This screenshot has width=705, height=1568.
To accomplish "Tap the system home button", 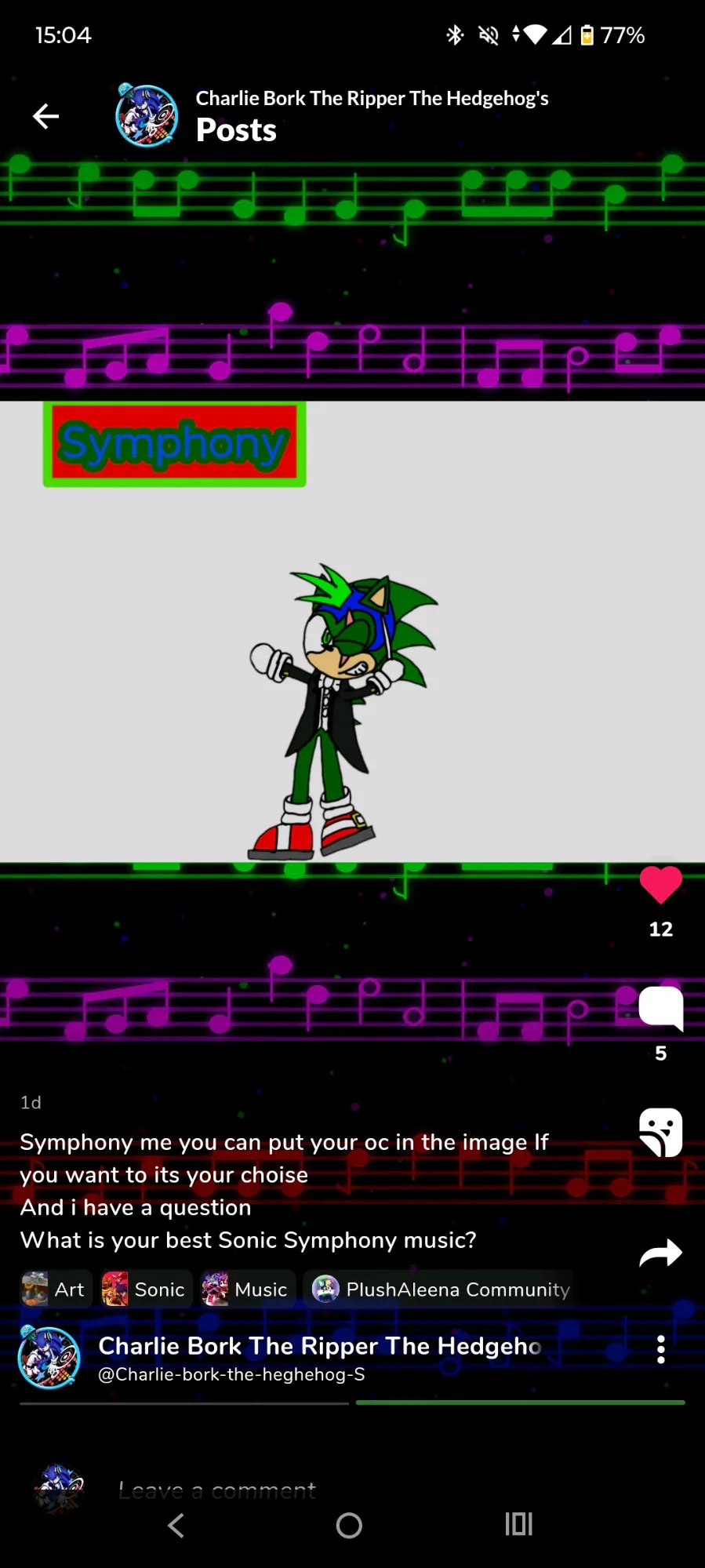I will [349, 1526].
